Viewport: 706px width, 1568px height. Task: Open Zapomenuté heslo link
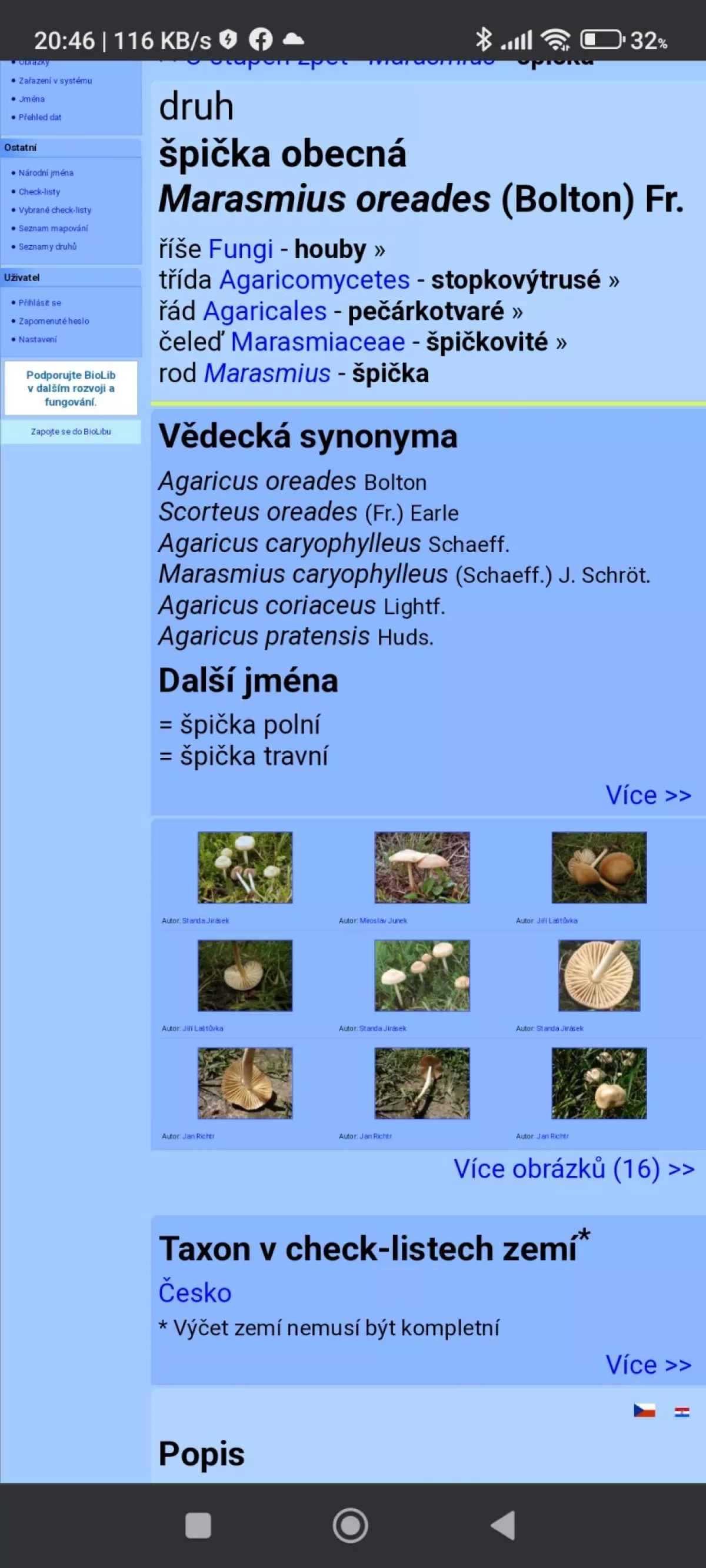[54, 321]
